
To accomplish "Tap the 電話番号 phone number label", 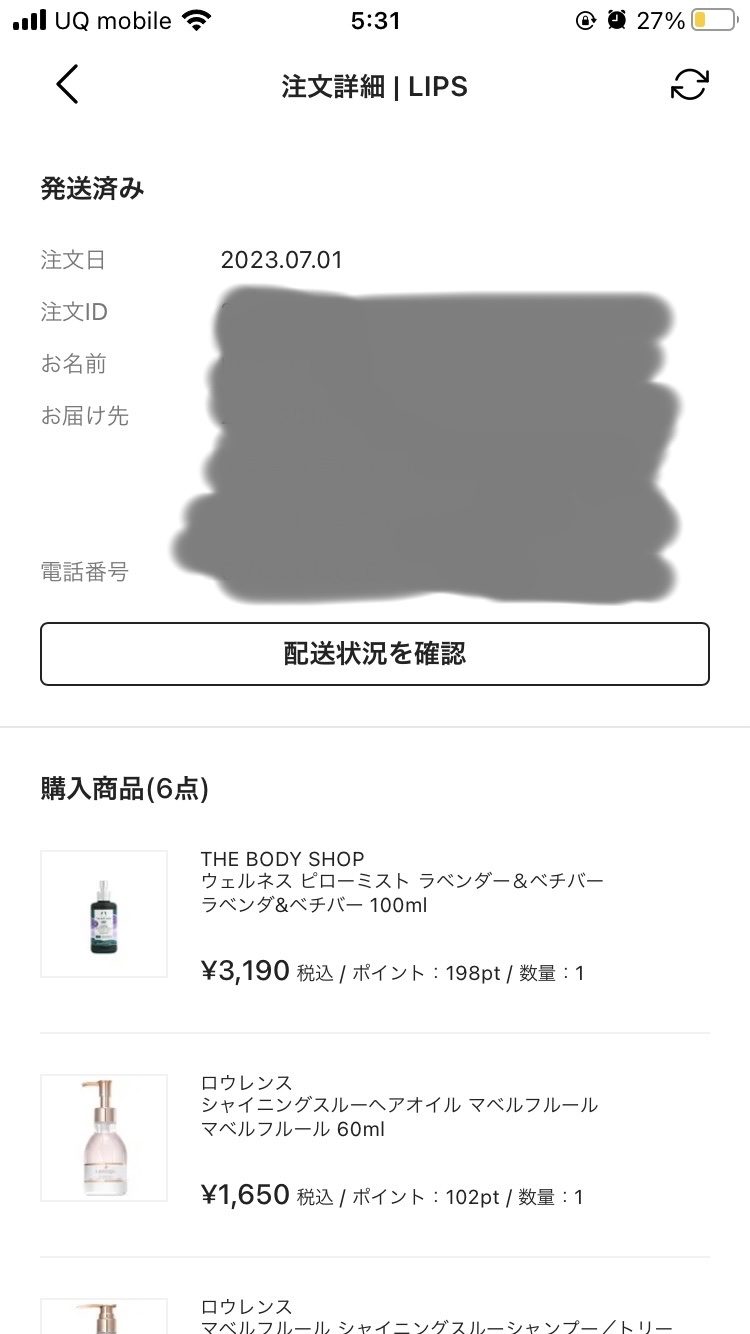I will pyautogui.click(x=85, y=570).
